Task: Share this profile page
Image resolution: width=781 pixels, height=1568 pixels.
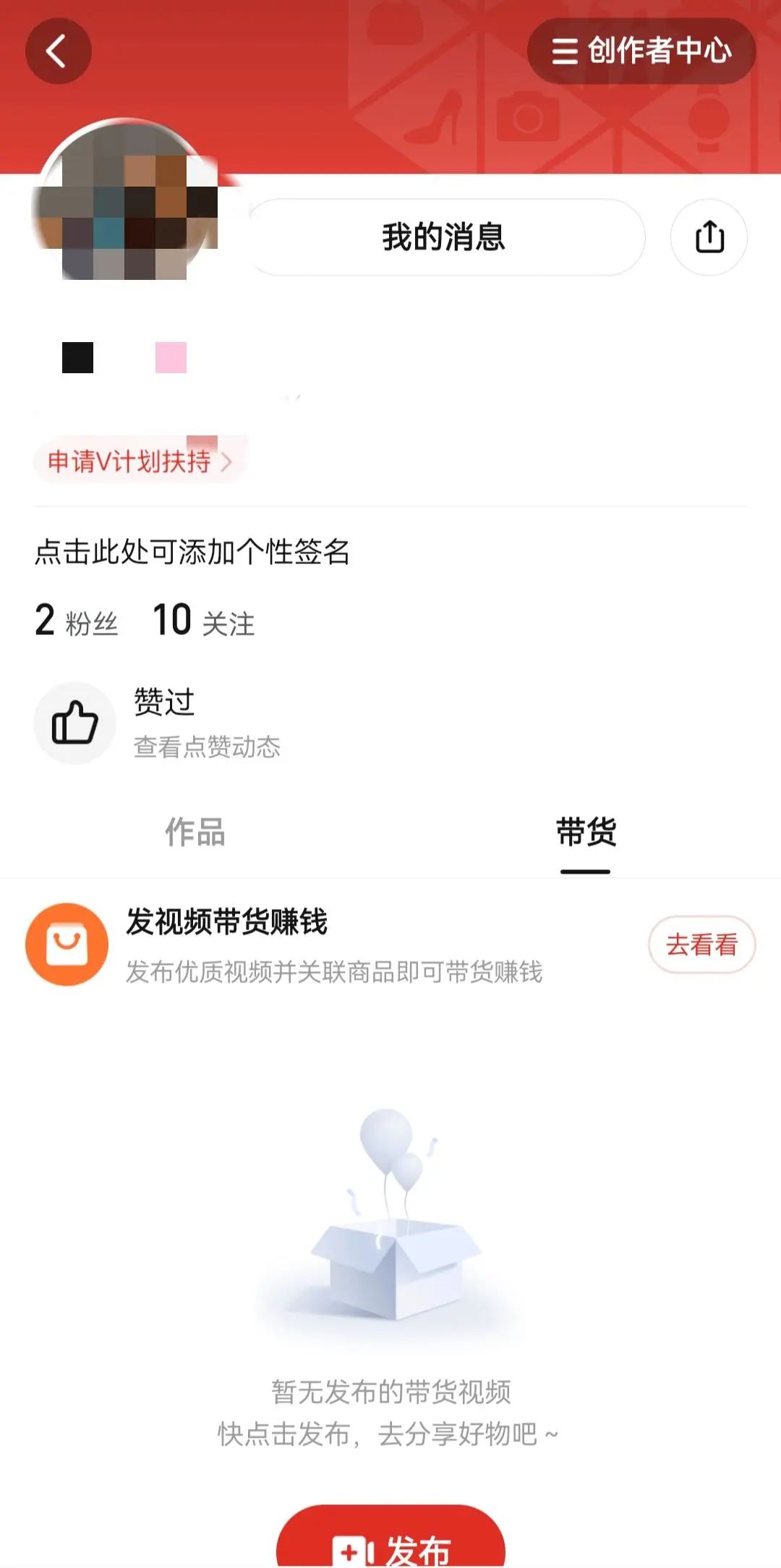Action: 709,237
